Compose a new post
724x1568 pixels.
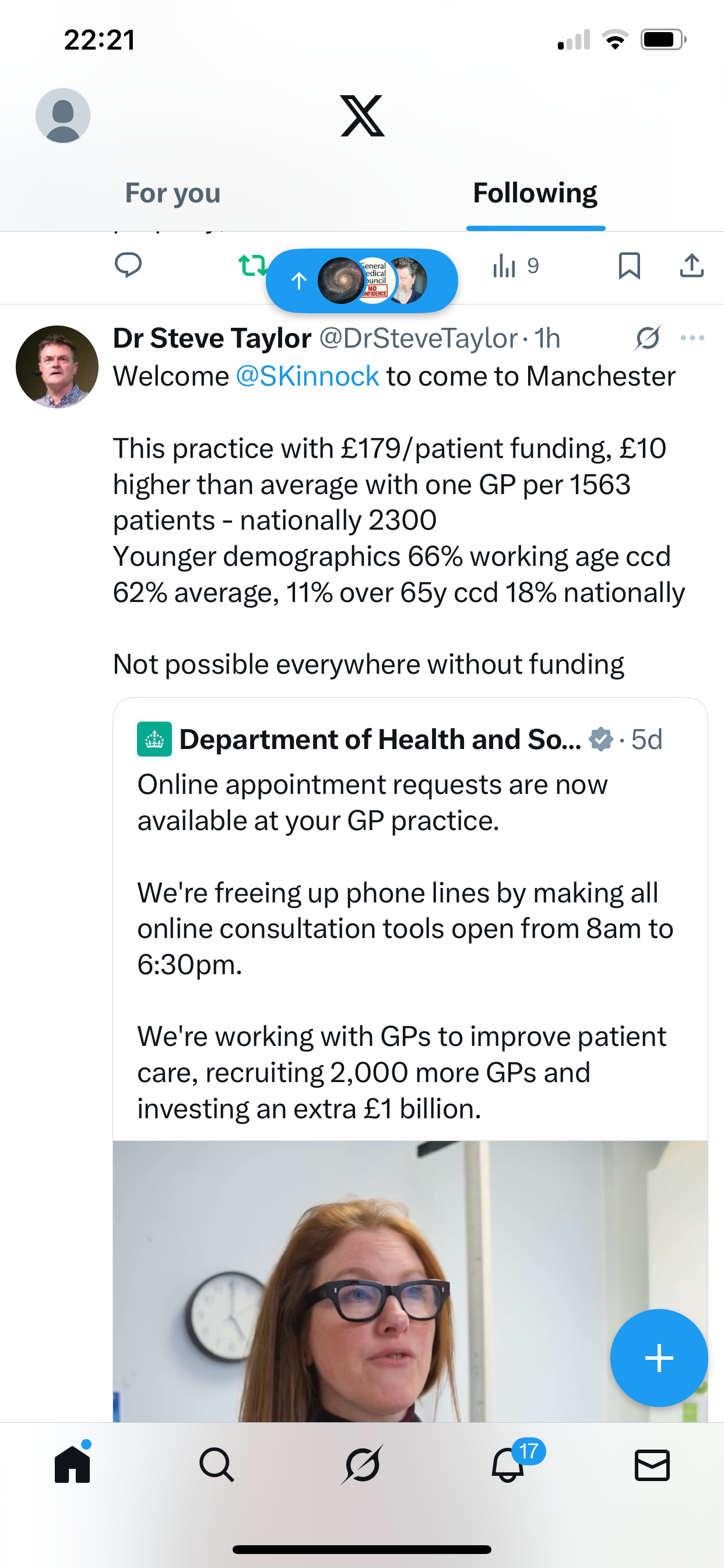coord(658,1357)
